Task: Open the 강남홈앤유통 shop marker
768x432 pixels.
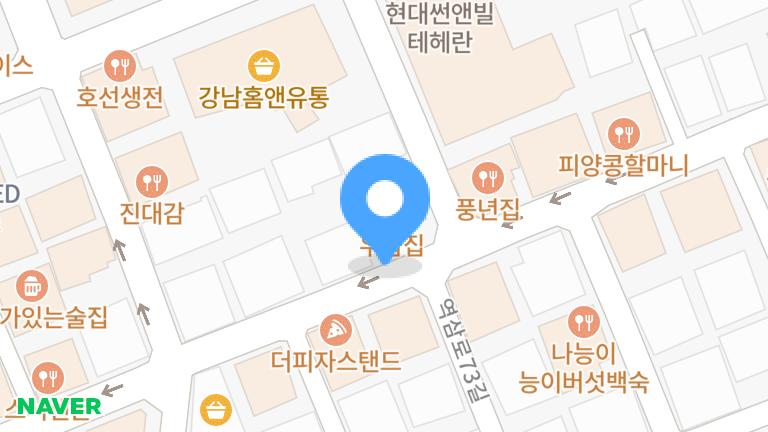Action: [x=264, y=66]
